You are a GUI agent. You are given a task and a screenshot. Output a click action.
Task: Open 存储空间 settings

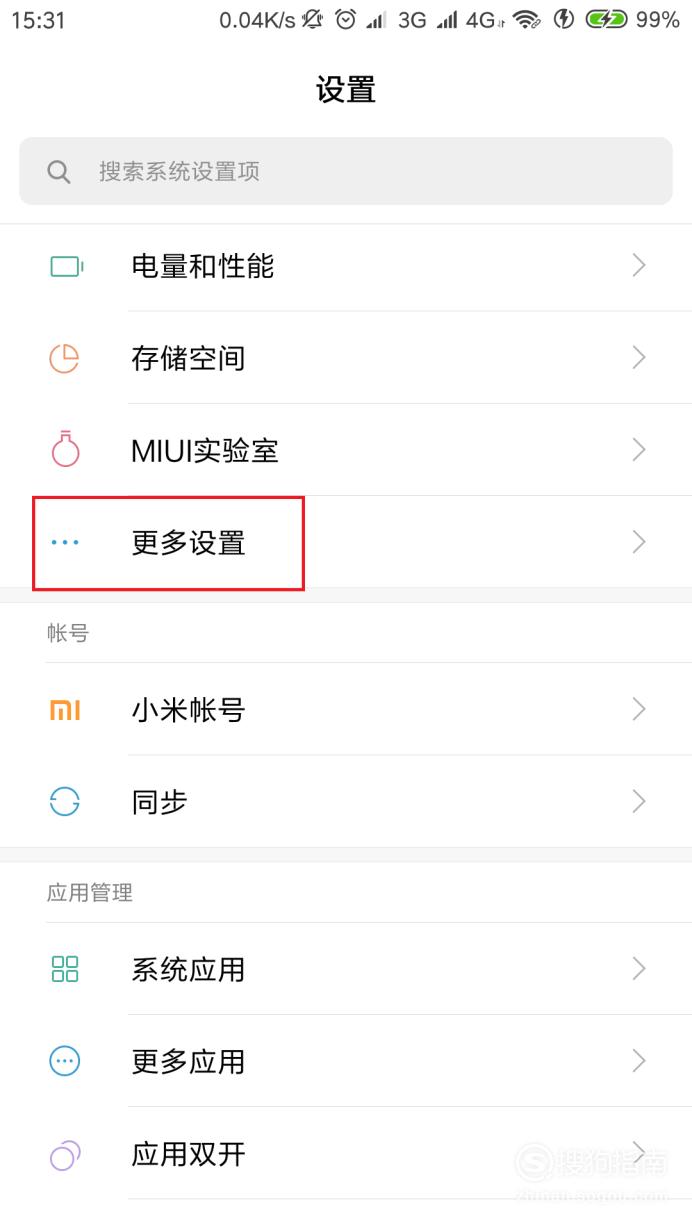click(346, 358)
